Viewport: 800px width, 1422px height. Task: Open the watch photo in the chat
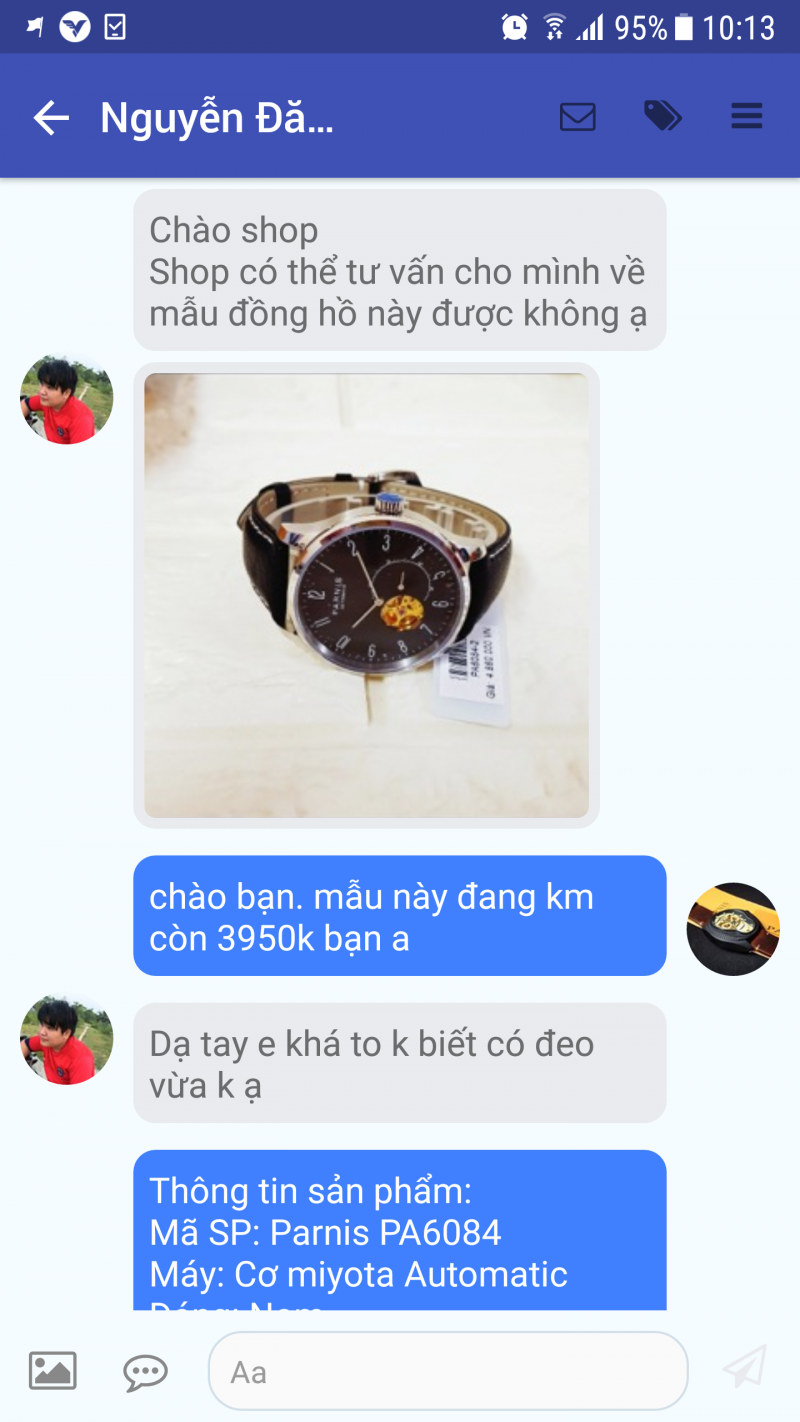pyautogui.click(x=366, y=595)
